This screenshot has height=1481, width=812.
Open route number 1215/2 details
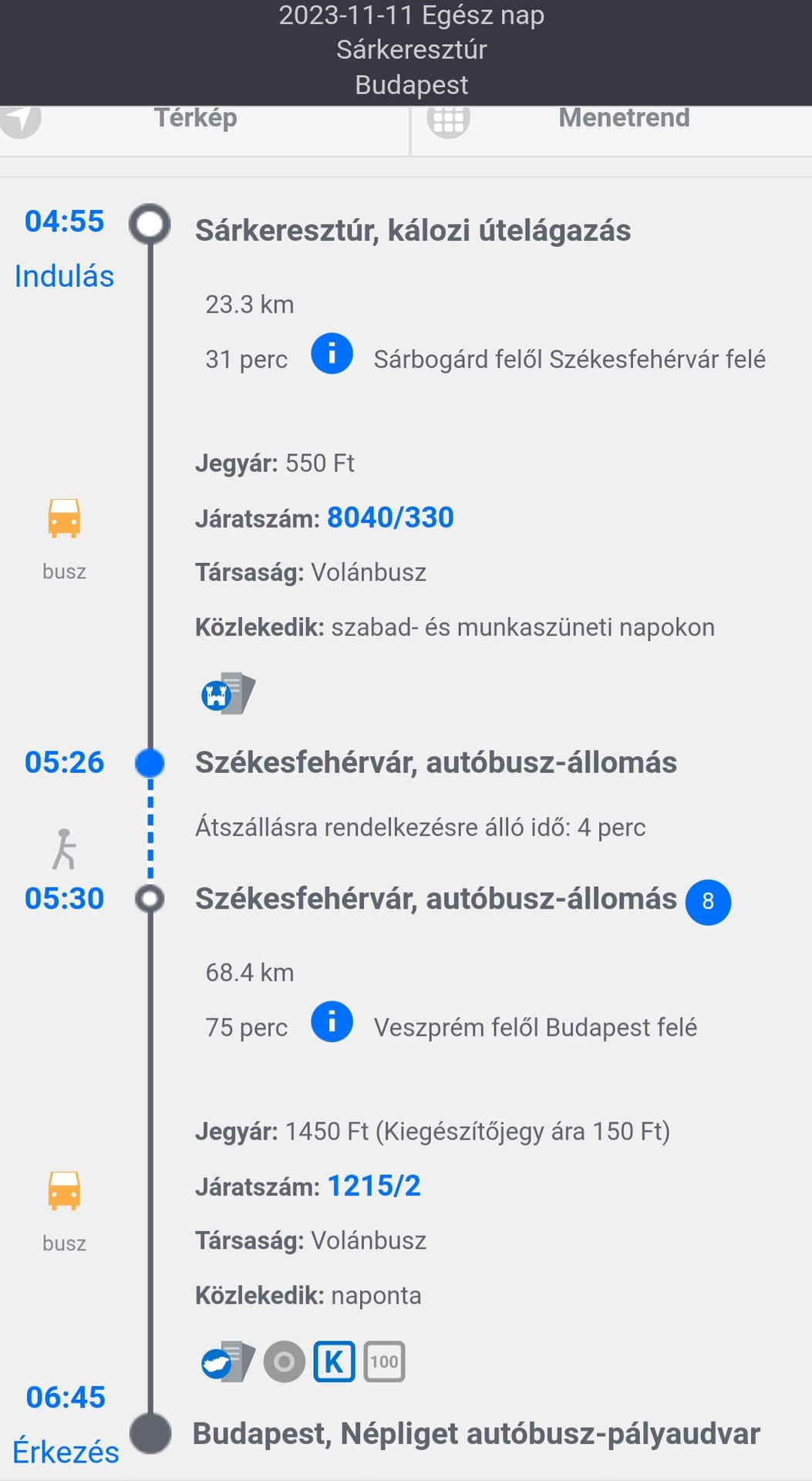(x=374, y=1186)
